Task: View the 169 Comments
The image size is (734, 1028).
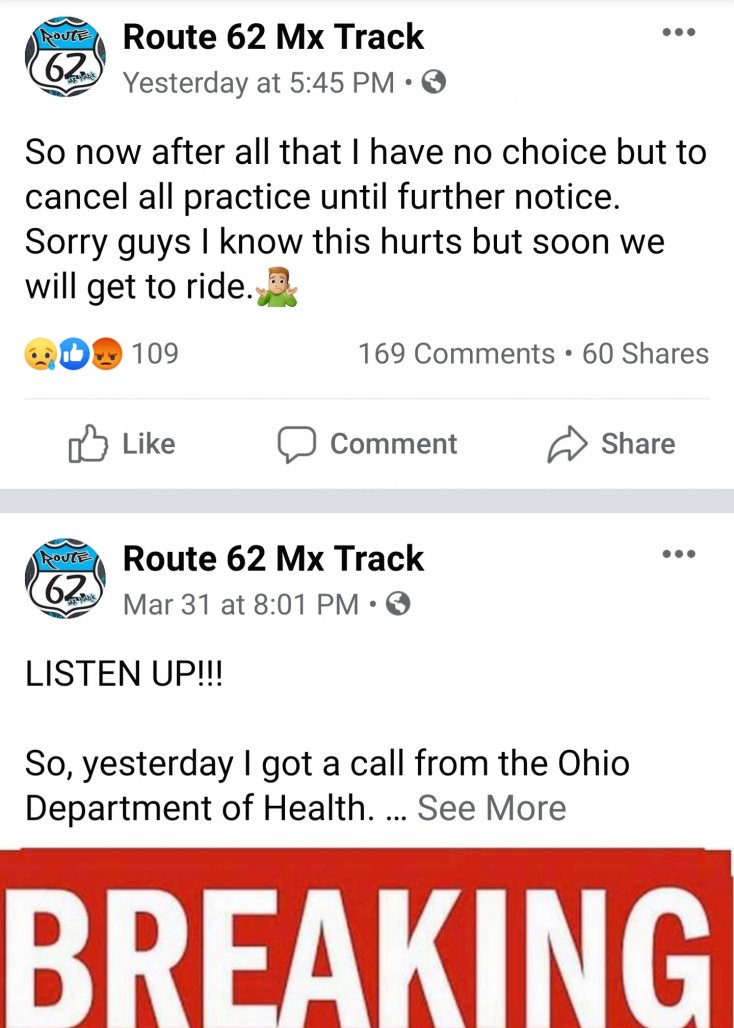Action: coord(456,354)
